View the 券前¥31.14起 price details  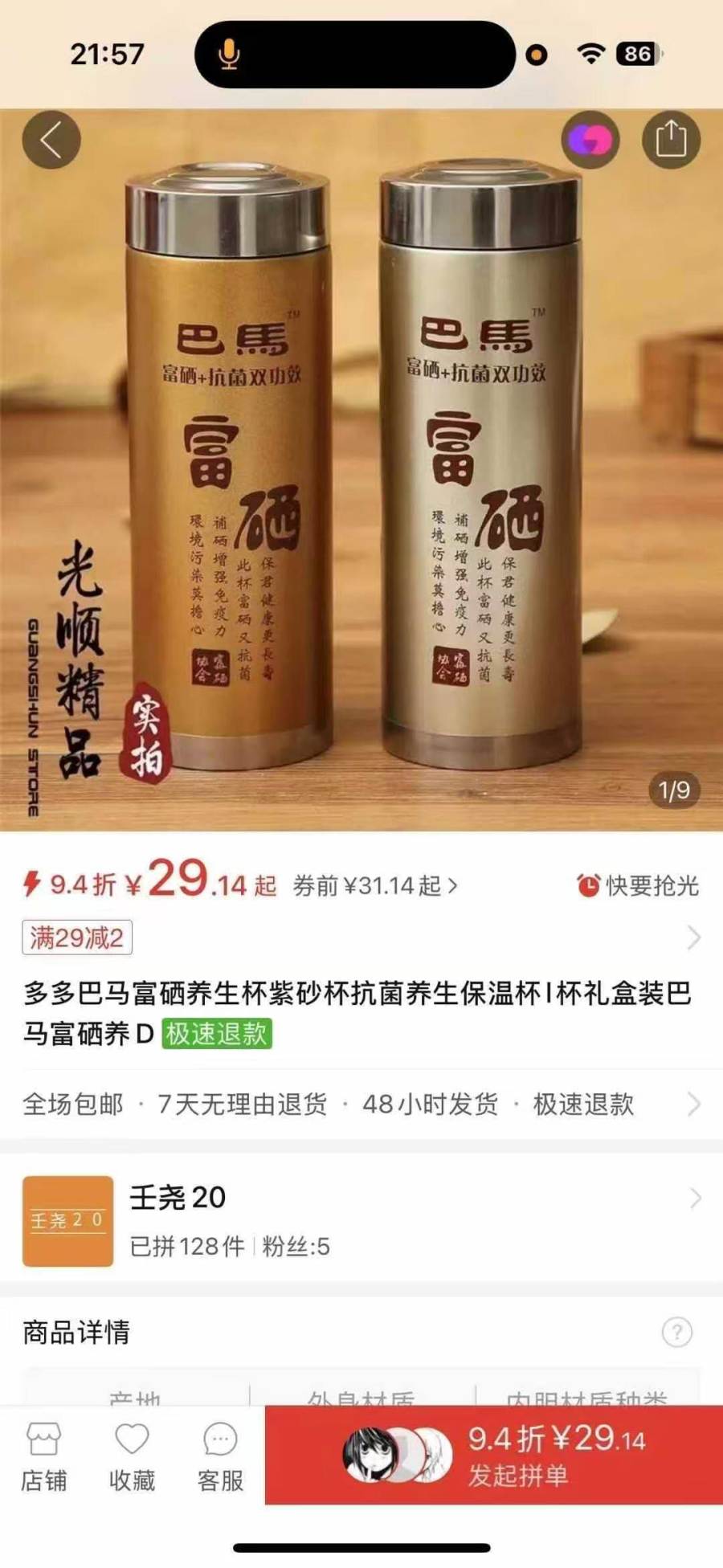point(375,886)
